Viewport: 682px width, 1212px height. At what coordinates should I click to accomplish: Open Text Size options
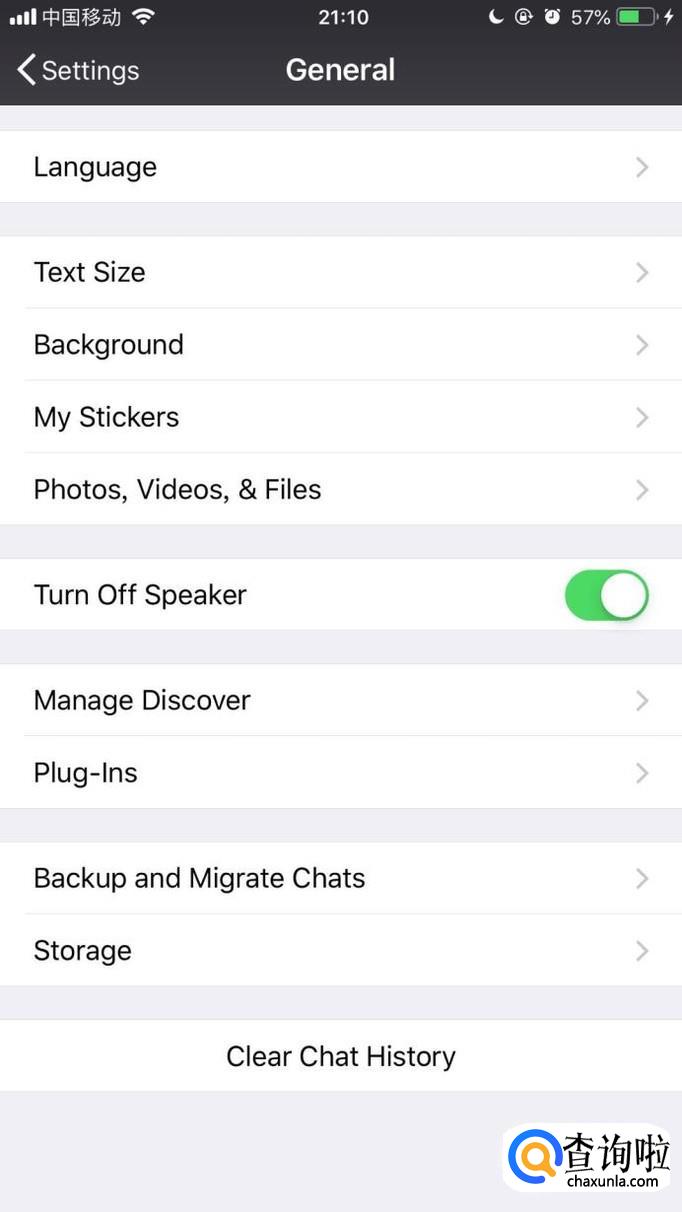pos(340,272)
